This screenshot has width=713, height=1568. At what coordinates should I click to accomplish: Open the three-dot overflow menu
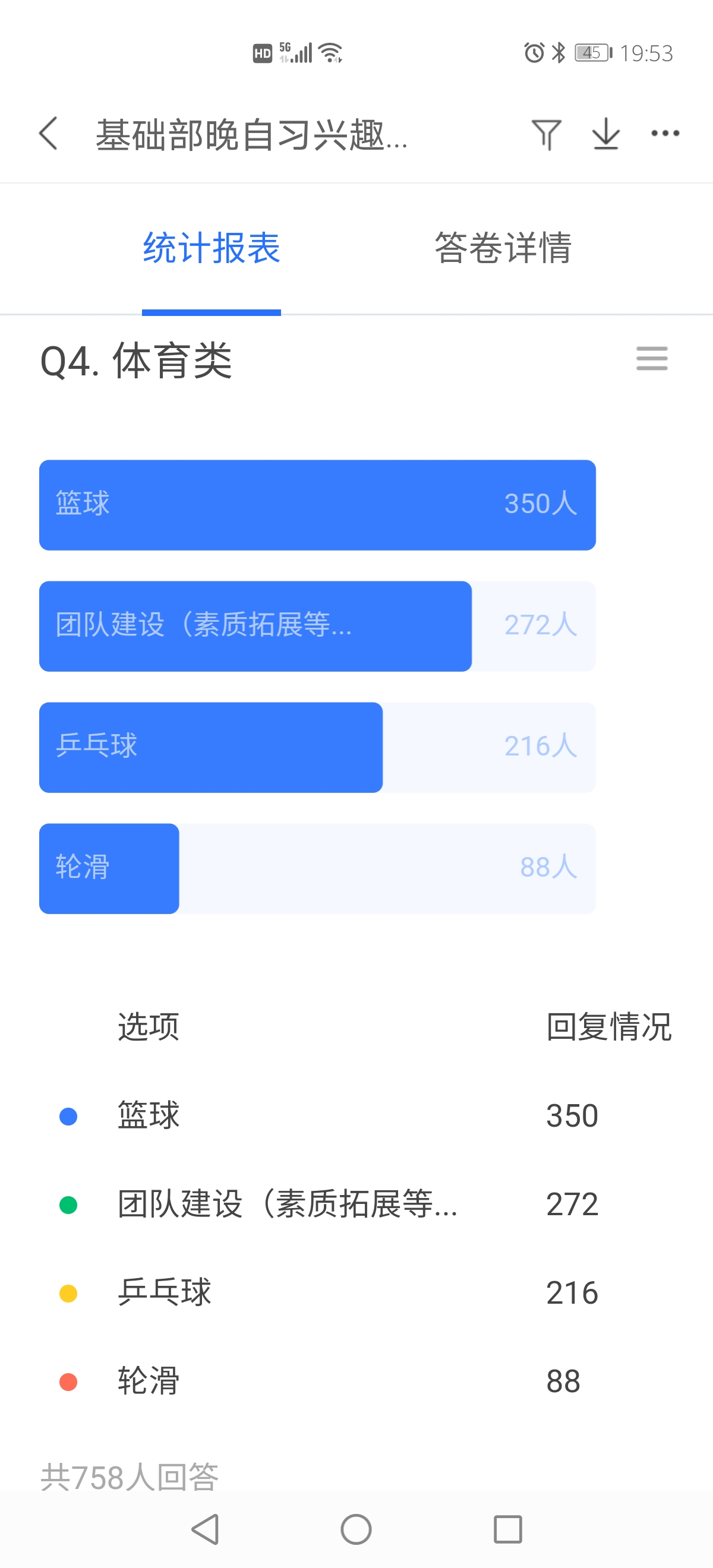click(665, 133)
